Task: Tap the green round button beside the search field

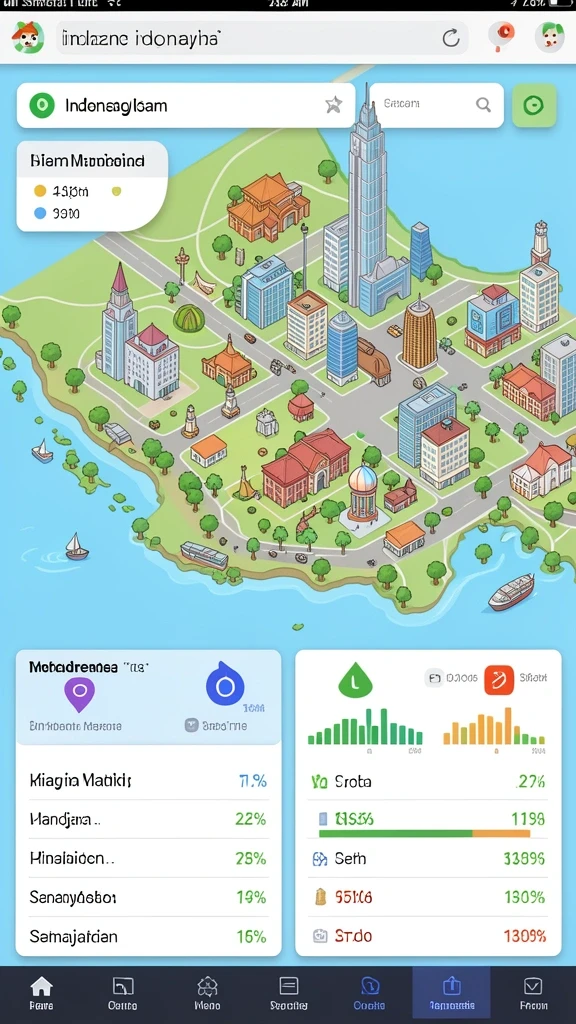Action: pyautogui.click(x=534, y=104)
